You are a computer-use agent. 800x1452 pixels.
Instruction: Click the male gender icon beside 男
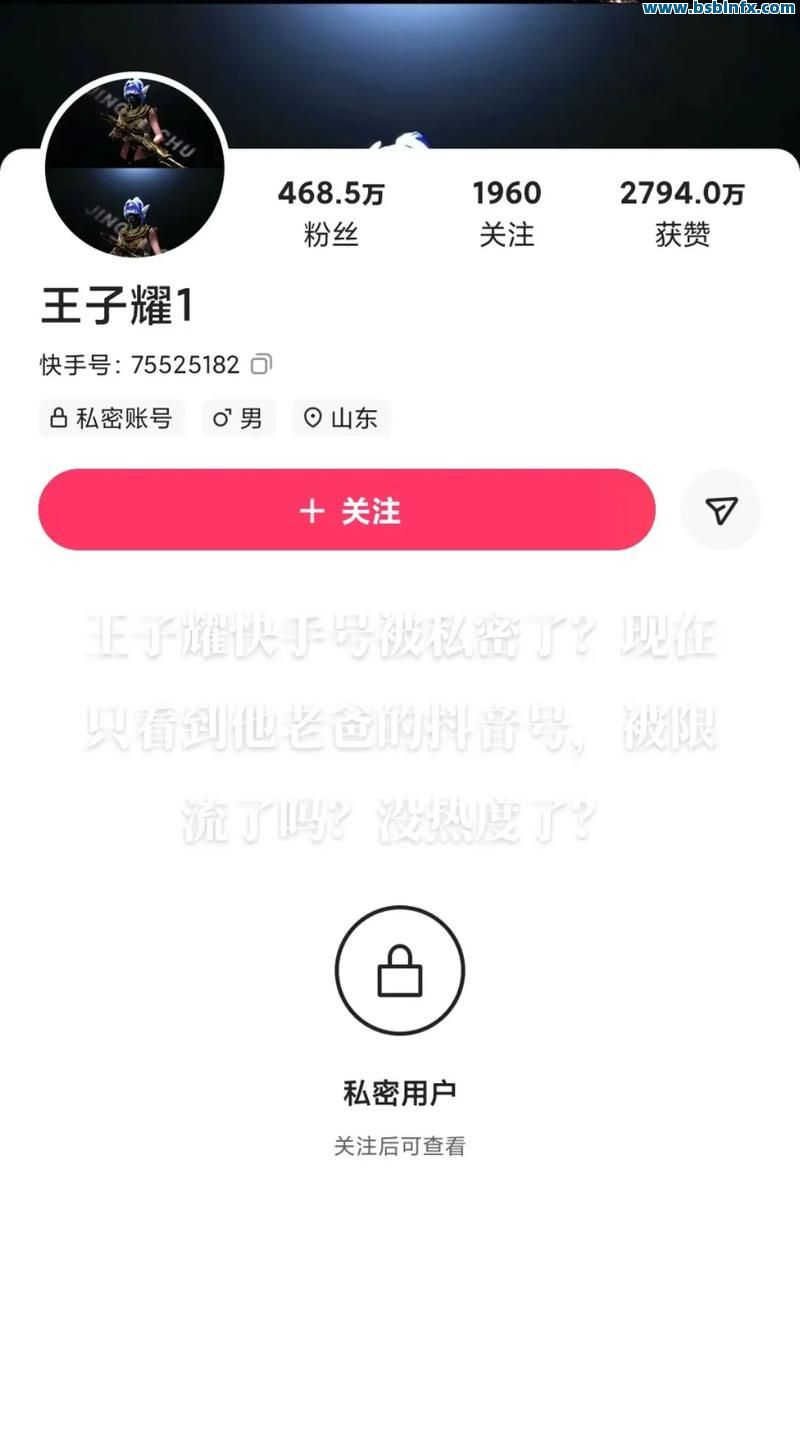(x=221, y=418)
